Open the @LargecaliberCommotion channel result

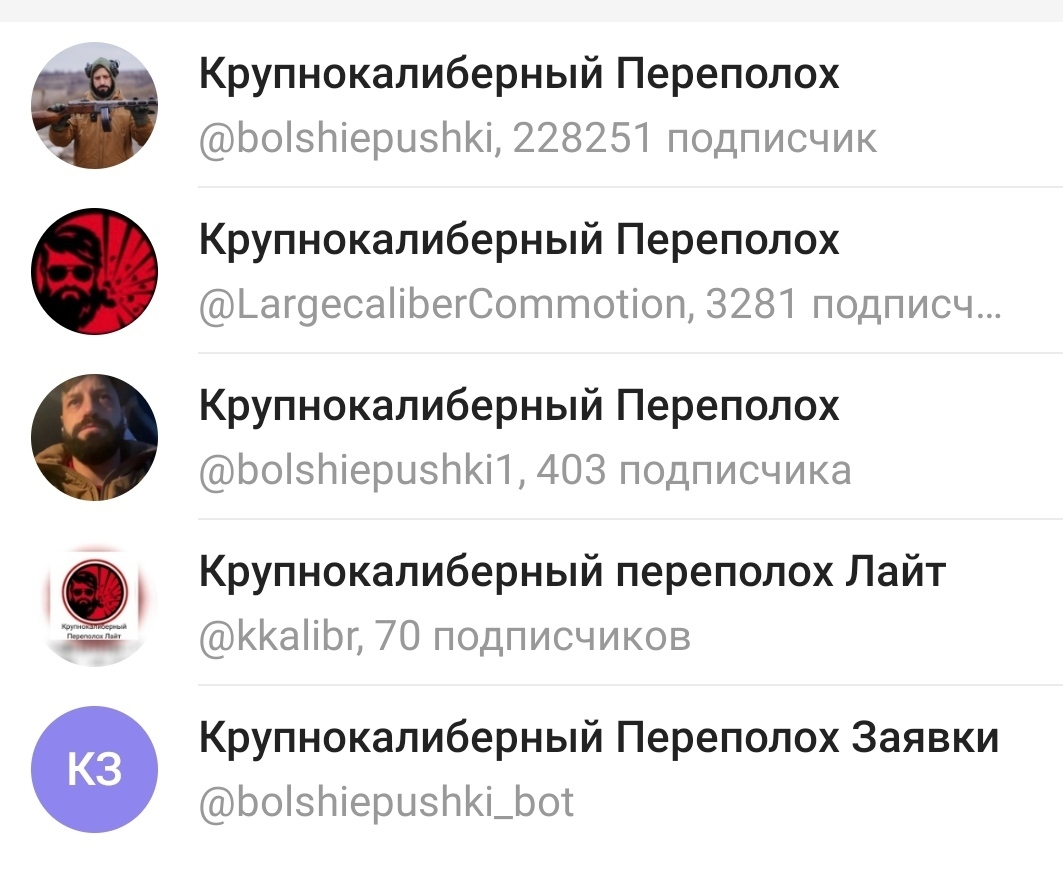click(x=530, y=271)
